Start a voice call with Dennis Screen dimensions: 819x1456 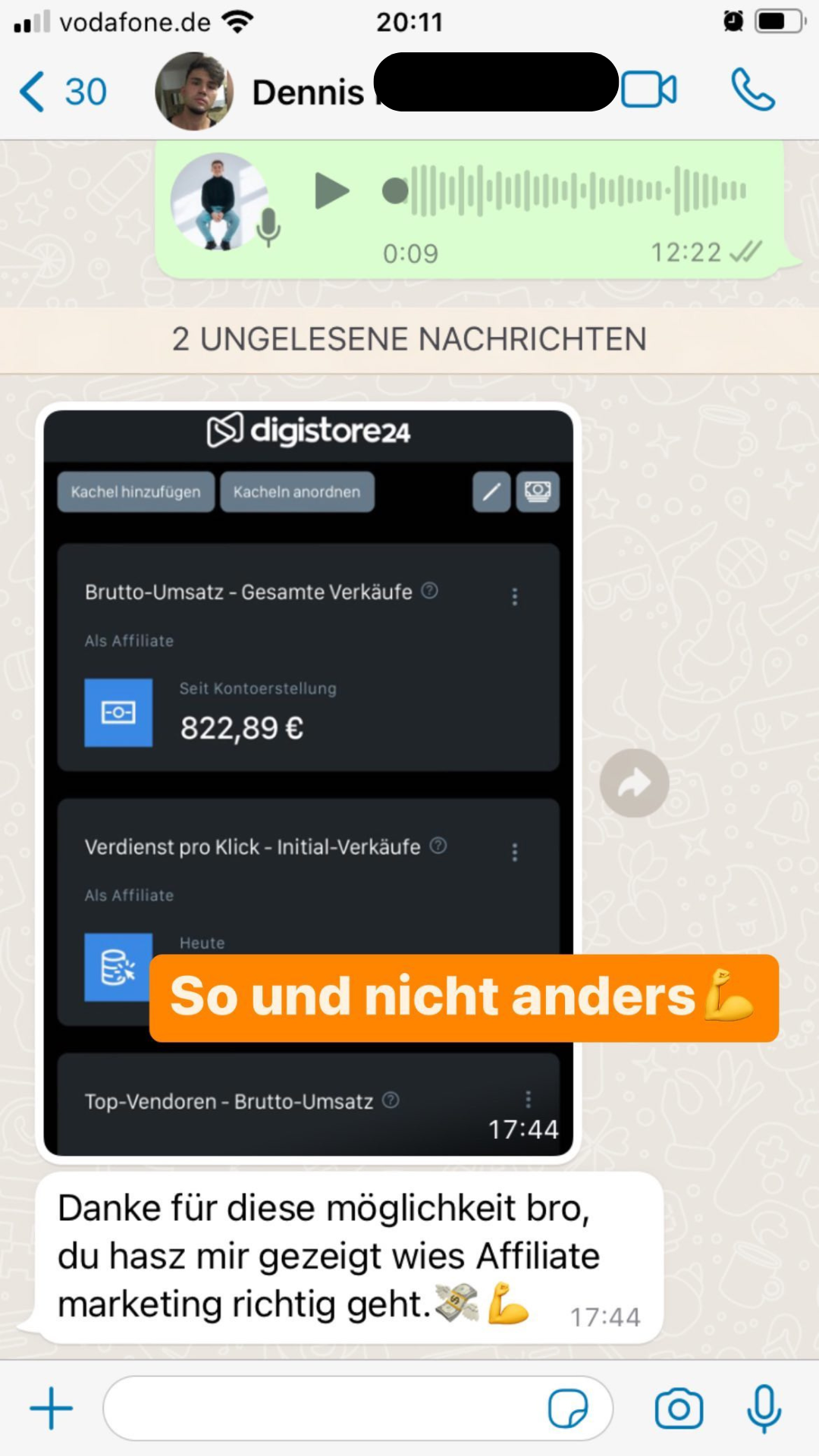click(752, 90)
